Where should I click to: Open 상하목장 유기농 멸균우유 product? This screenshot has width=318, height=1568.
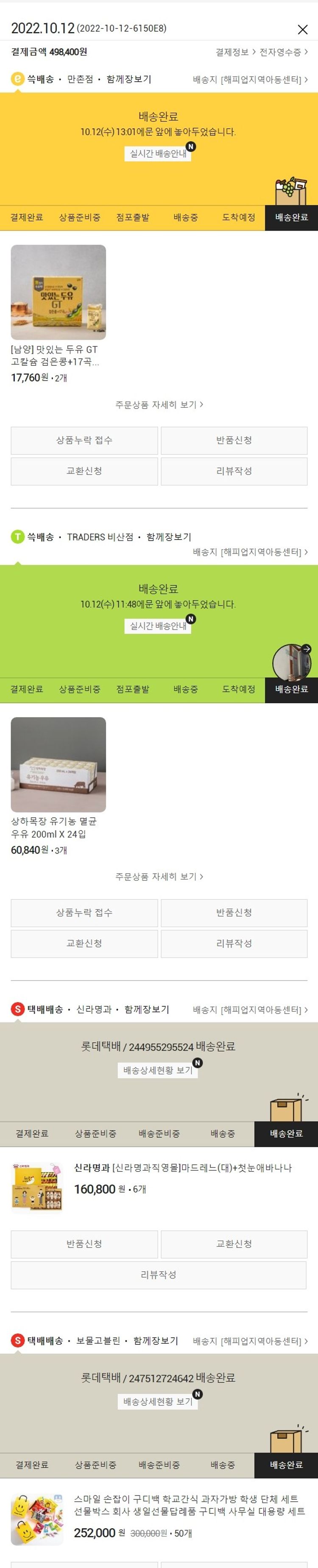pyautogui.click(x=59, y=765)
